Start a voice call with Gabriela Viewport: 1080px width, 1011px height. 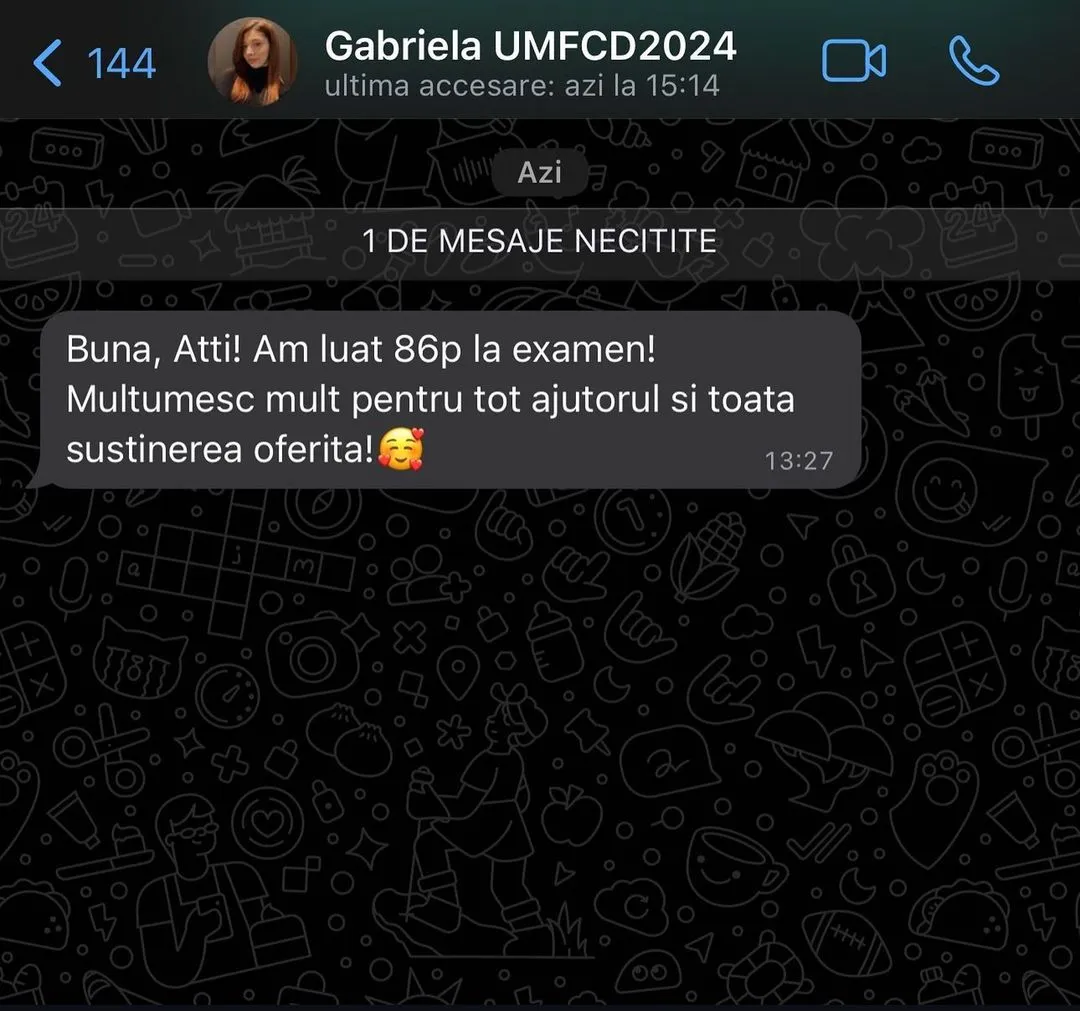973,61
